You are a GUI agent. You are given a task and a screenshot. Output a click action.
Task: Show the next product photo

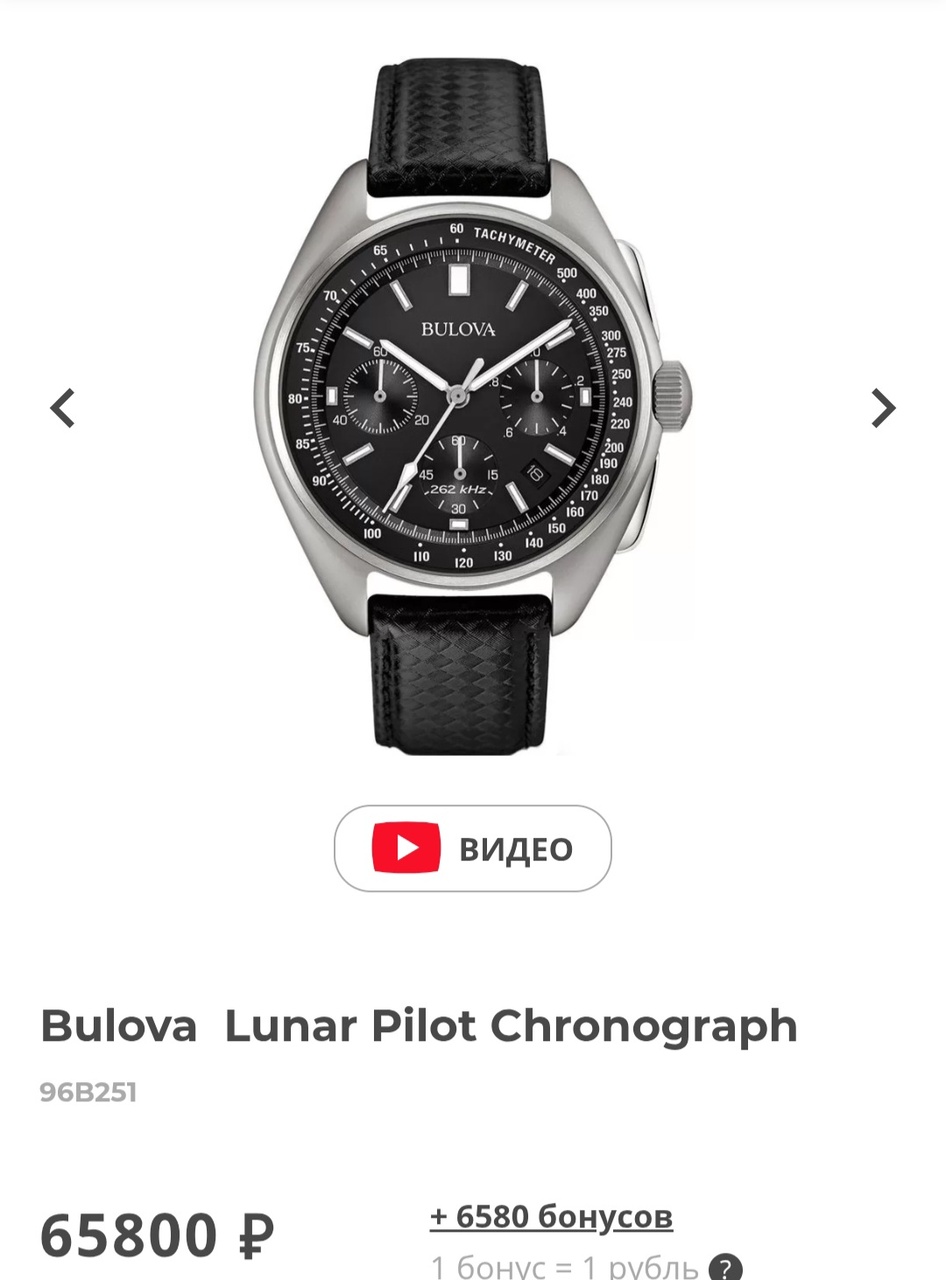[x=882, y=408]
